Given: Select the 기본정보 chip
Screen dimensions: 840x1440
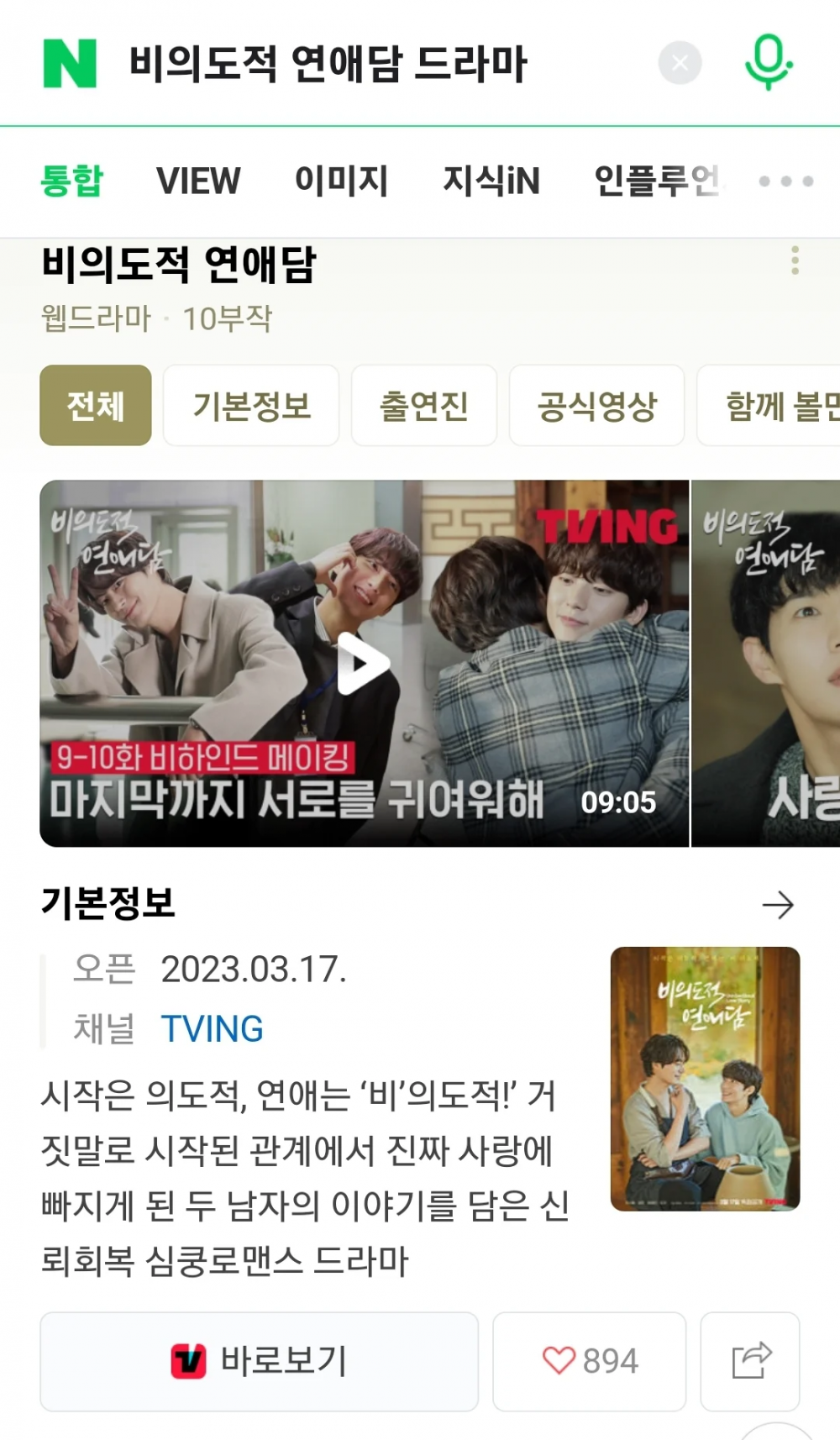Looking at the screenshot, I should click(251, 406).
